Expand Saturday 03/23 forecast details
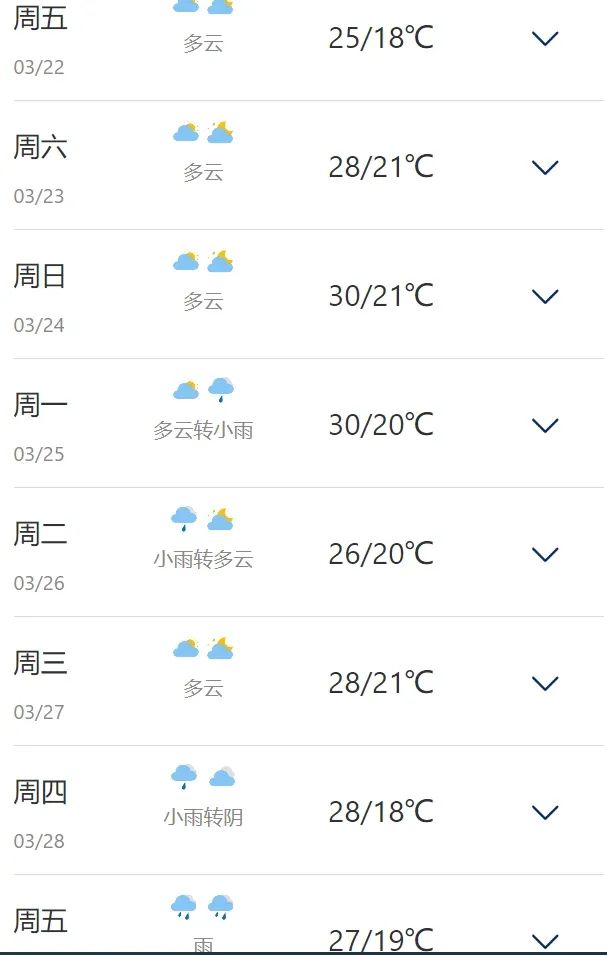 point(545,168)
